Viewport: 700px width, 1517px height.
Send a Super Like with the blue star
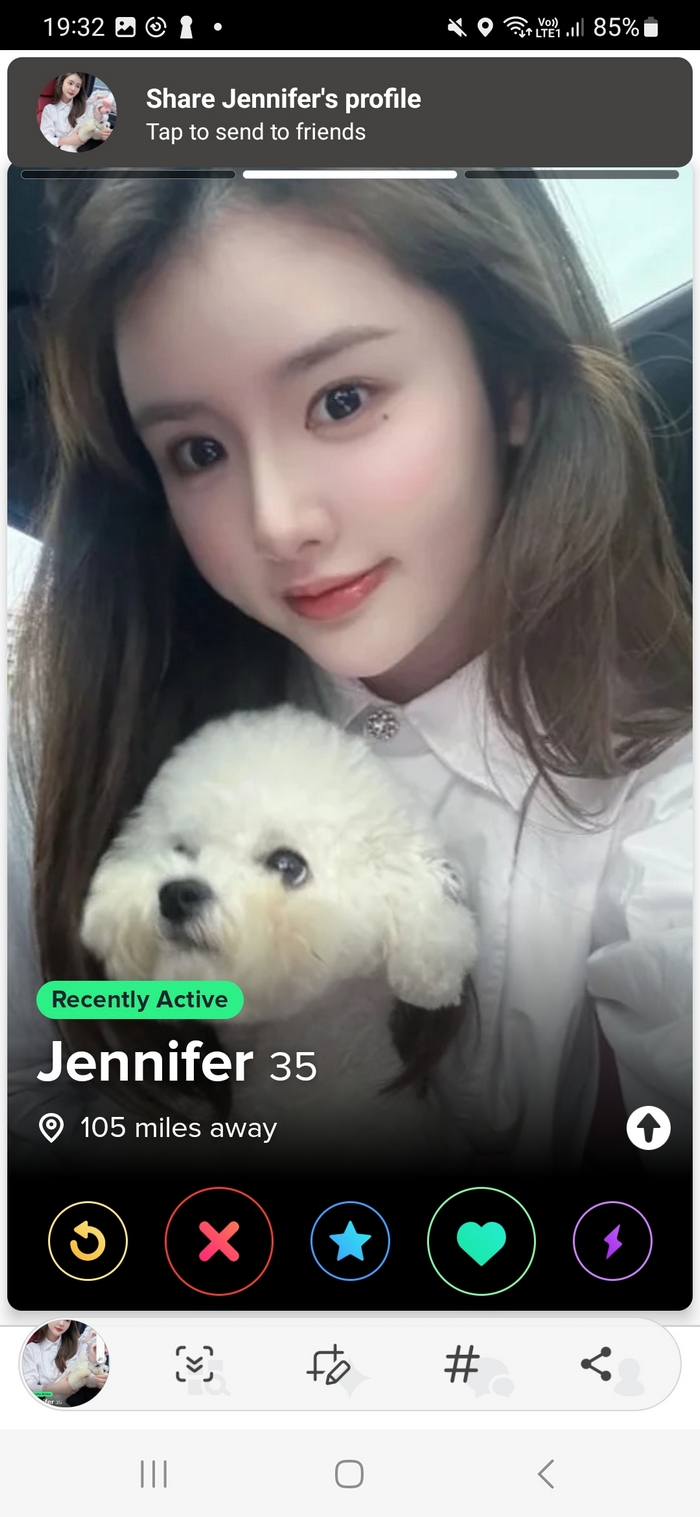pyautogui.click(x=350, y=1241)
